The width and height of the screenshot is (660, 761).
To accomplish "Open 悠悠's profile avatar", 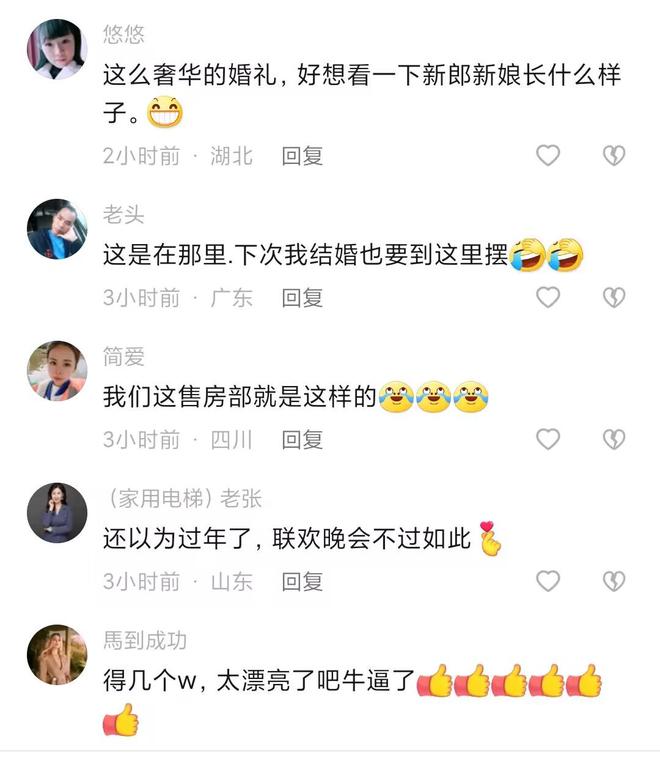I will (x=57, y=49).
